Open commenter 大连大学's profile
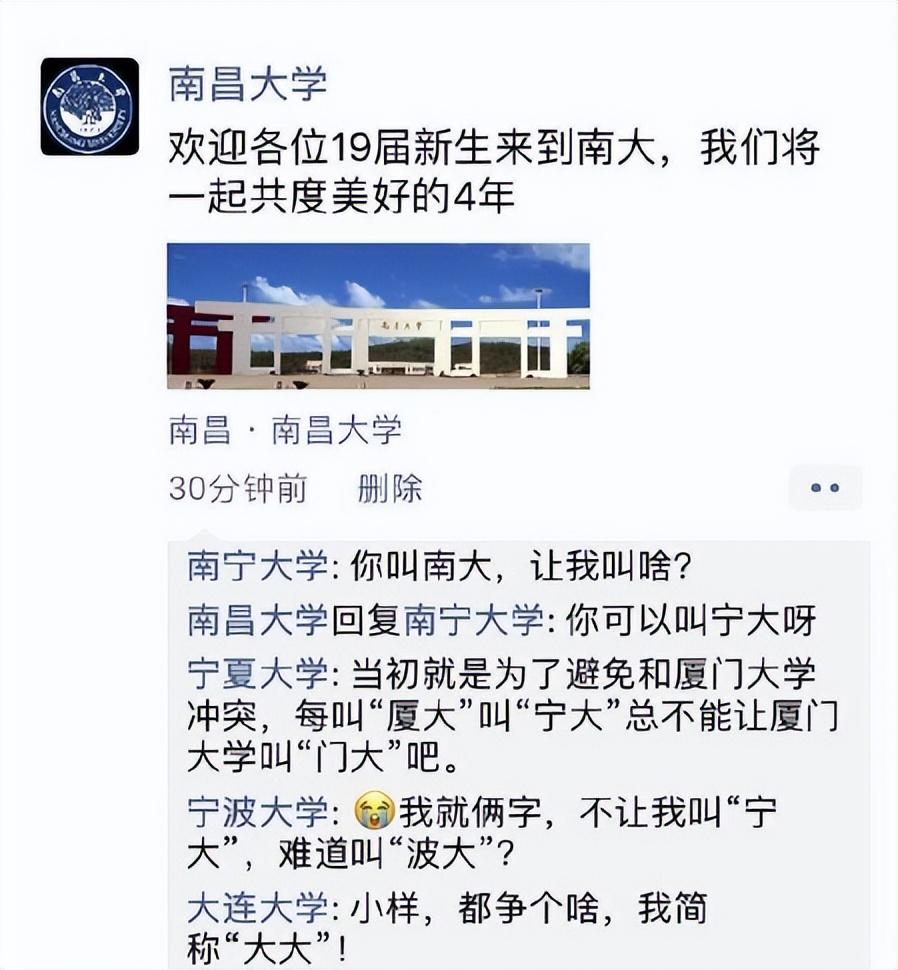The image size is (898, 970). click(257, 909)
